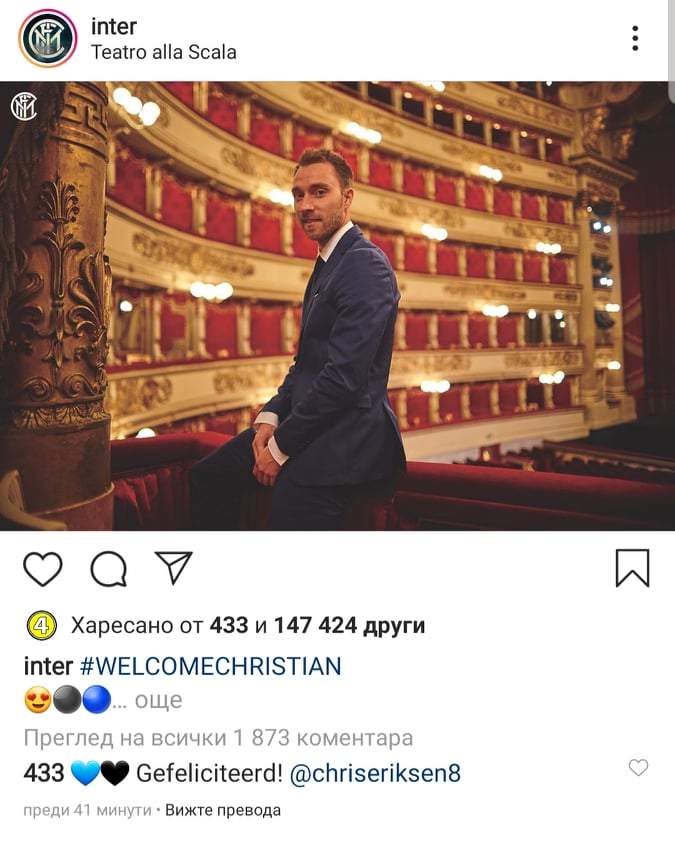Like the comment from 433

click(638, 768)
